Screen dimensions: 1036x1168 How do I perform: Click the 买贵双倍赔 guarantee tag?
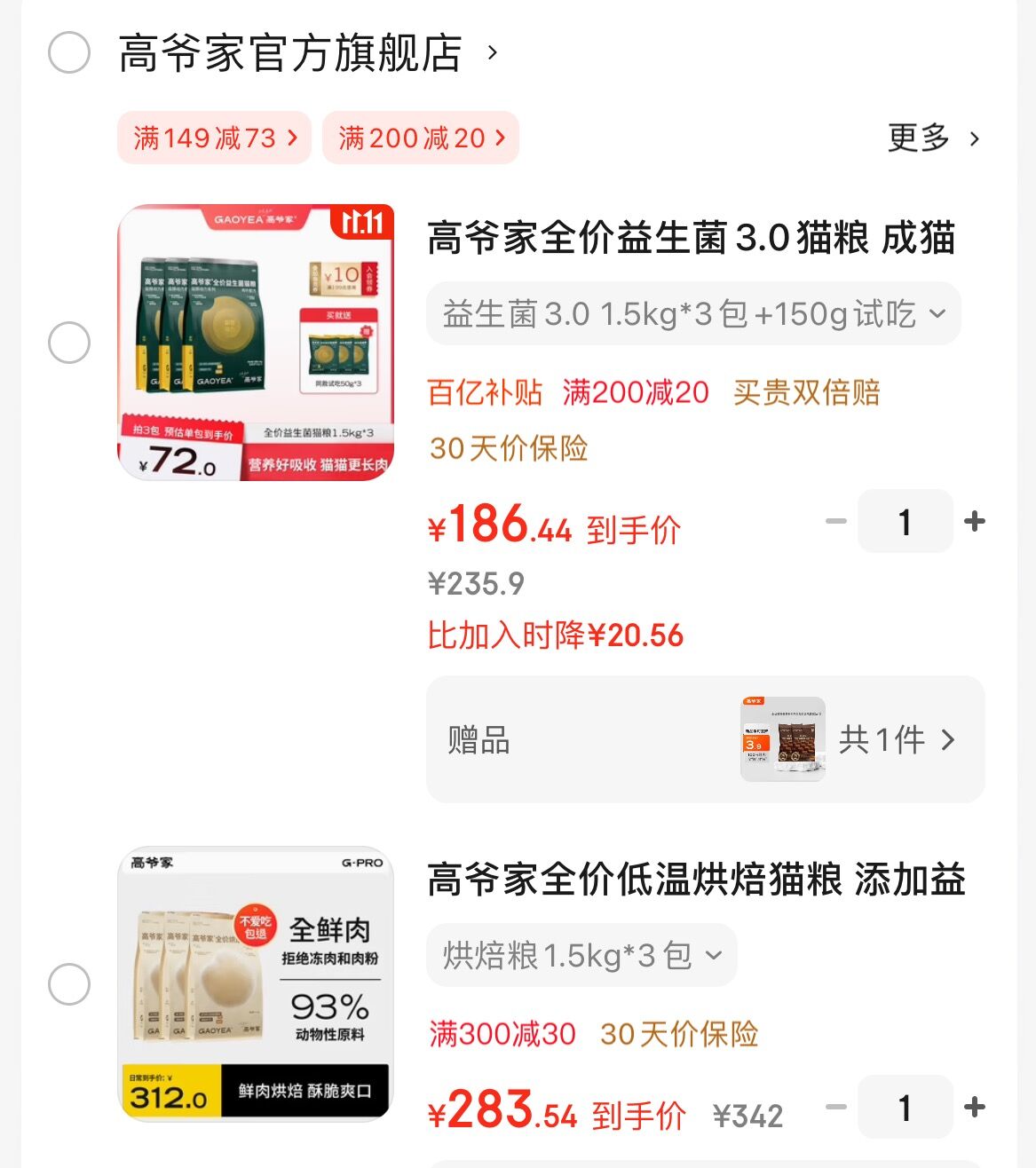click(x=806, y=393)
